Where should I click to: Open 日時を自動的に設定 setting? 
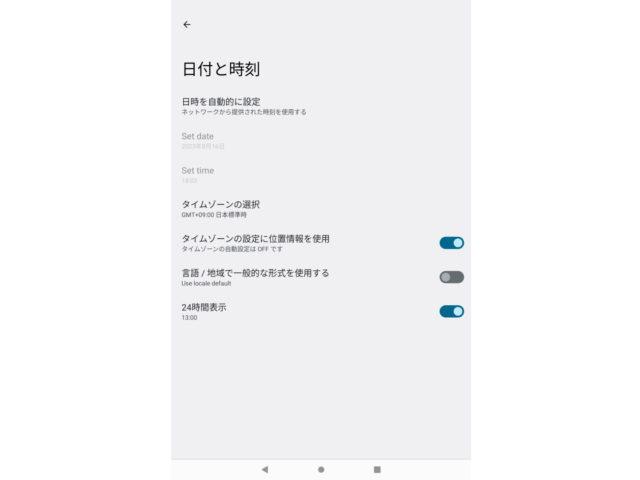coord(243,106)
